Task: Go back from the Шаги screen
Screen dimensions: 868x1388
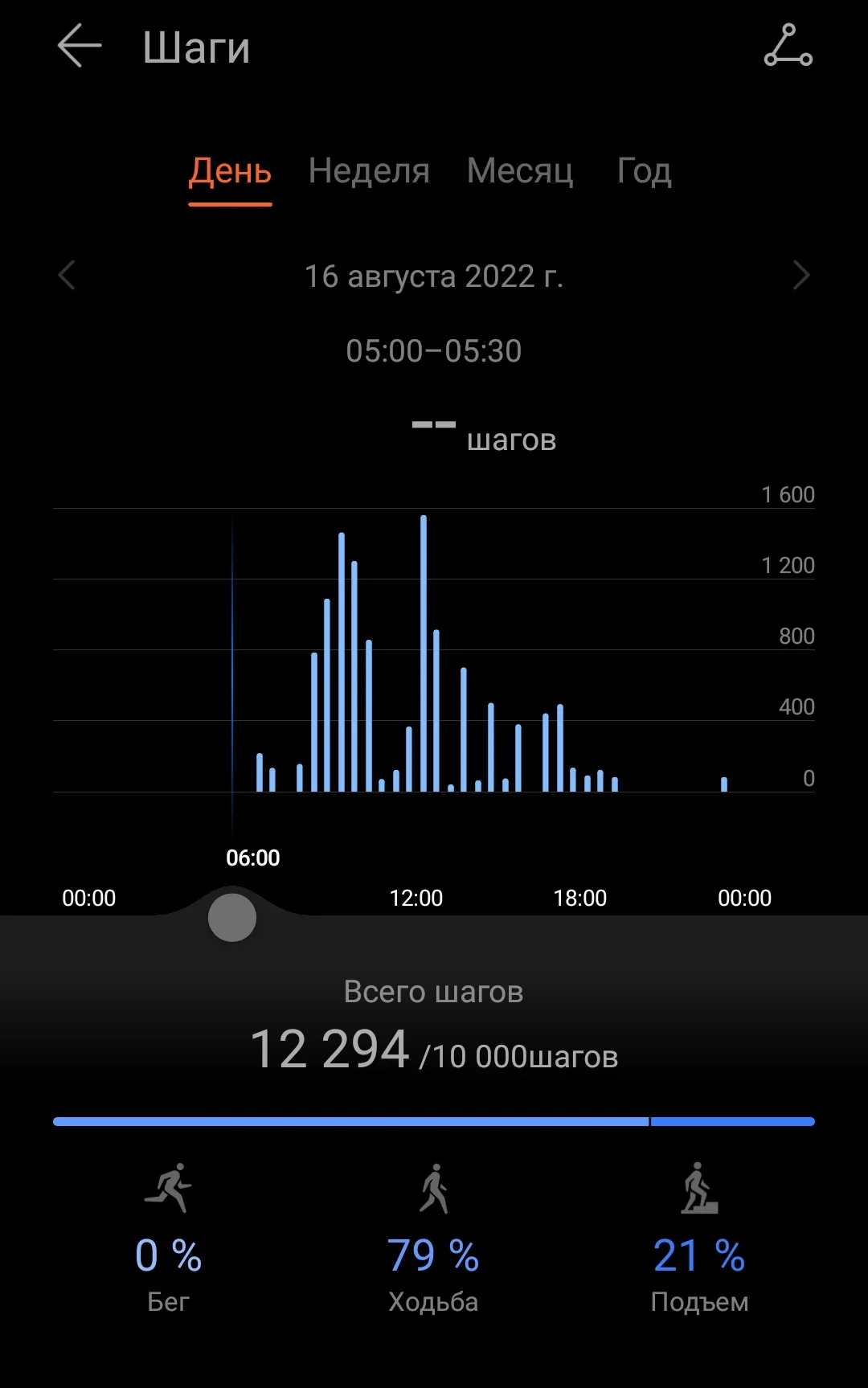Action: (x=80, y=46)
